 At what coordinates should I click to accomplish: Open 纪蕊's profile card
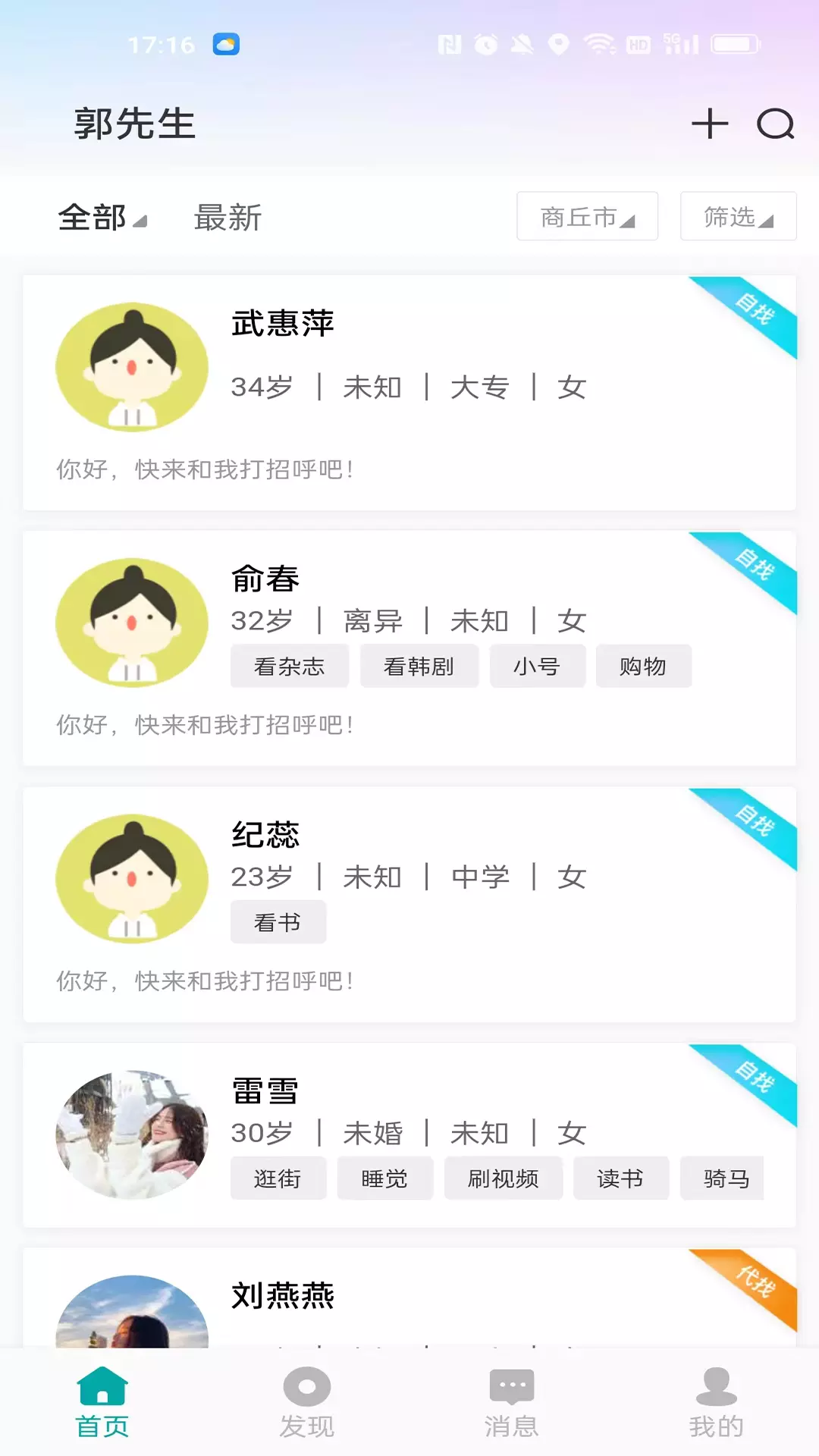pyautogui.click(x=409, y=905)
